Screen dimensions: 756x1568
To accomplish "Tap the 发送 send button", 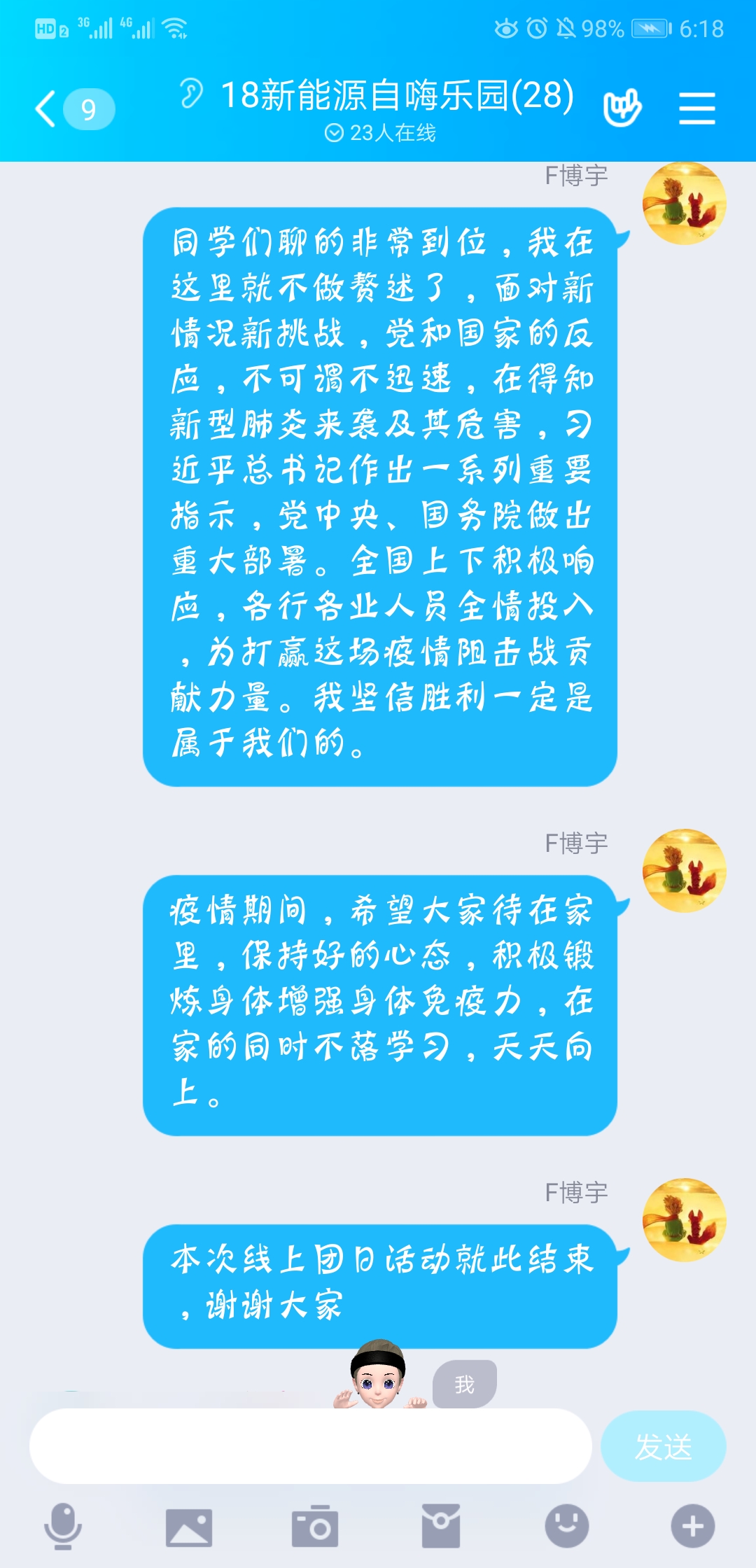I will [x=663, y=1446].
